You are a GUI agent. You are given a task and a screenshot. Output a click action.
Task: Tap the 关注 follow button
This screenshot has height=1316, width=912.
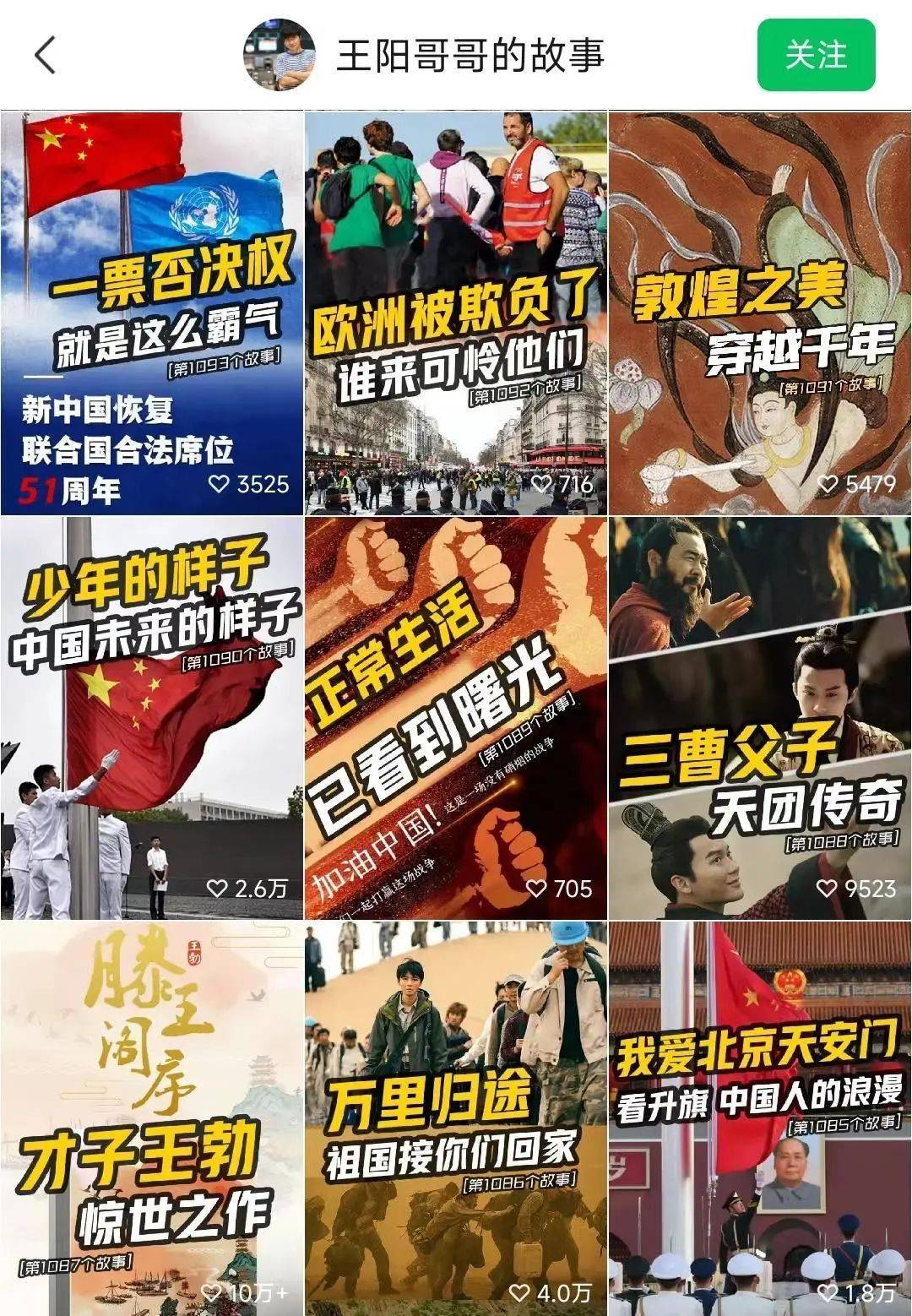coord(815,56)
